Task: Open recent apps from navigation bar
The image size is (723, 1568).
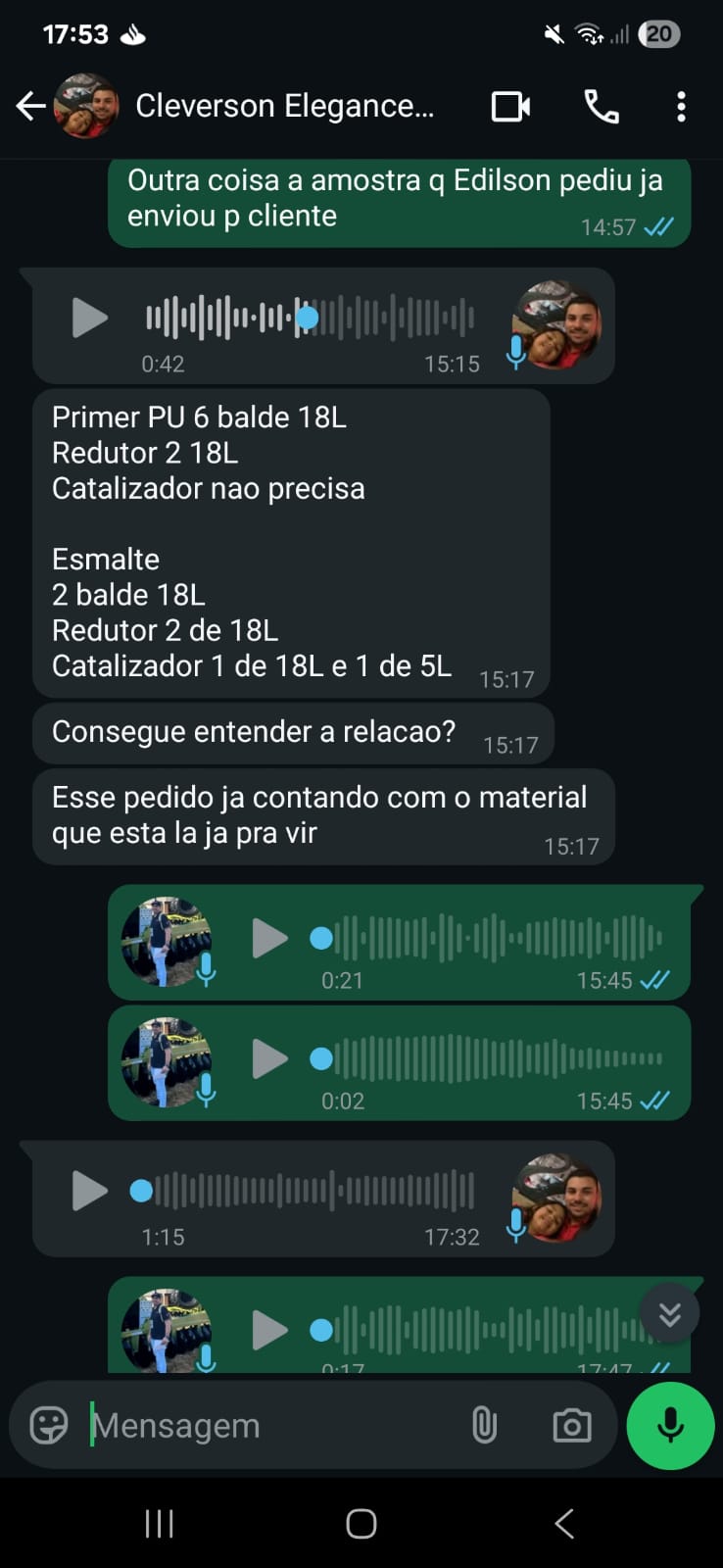Action: 159,1523
